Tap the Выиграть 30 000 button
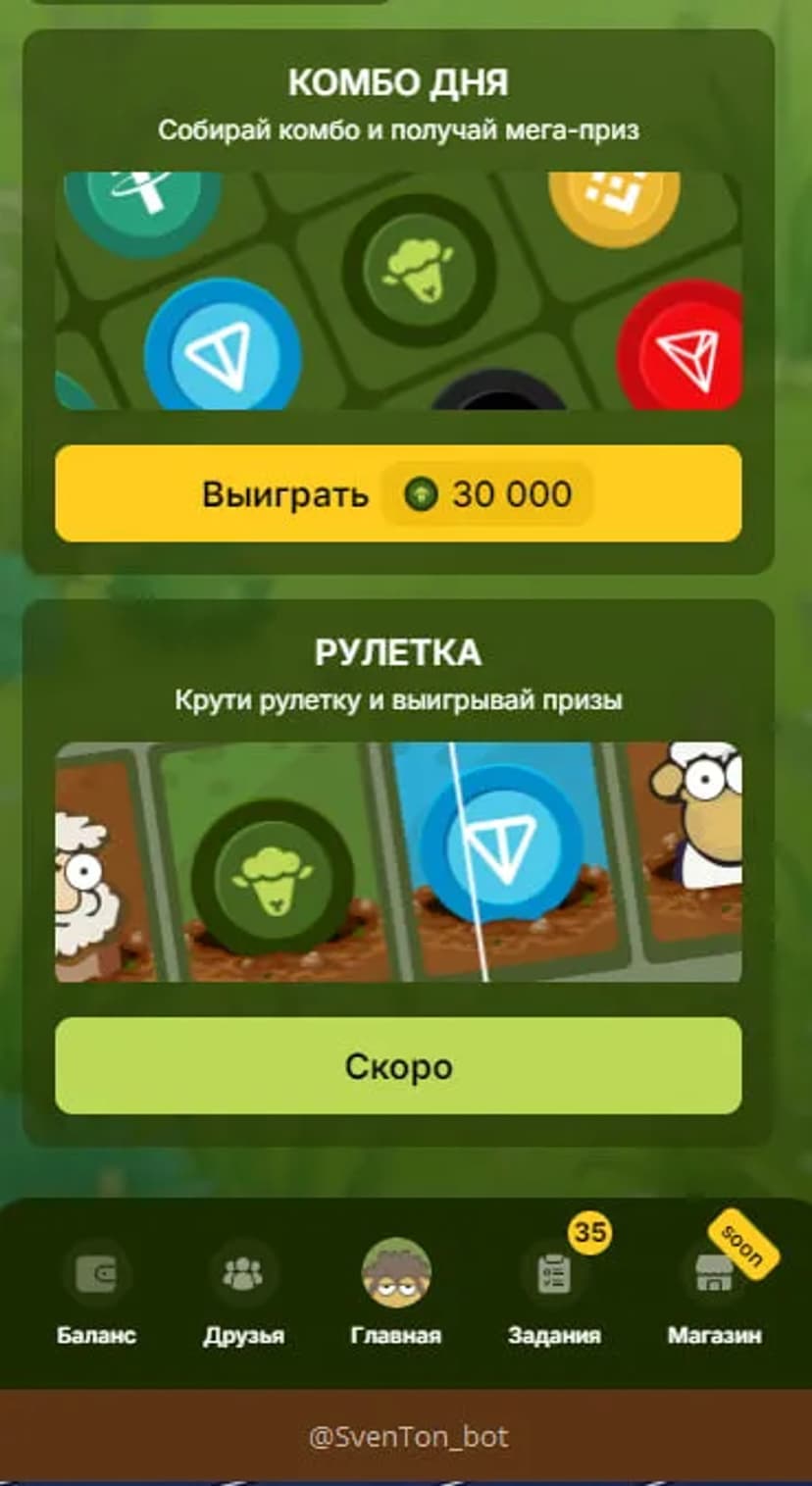This screenshot has height=1486, width=812. coord(398,493)
